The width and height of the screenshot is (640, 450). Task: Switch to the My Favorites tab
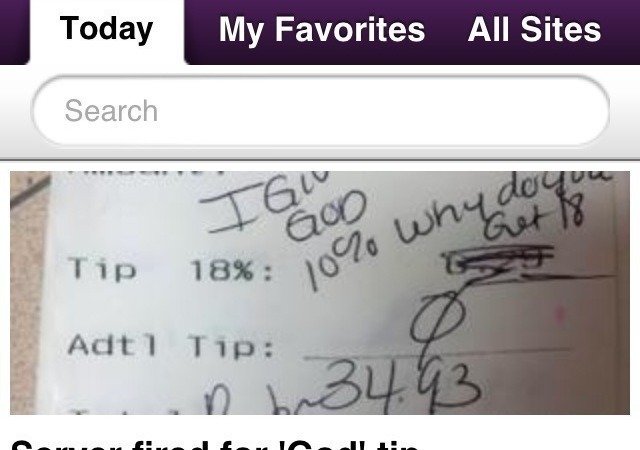[321, 30]
